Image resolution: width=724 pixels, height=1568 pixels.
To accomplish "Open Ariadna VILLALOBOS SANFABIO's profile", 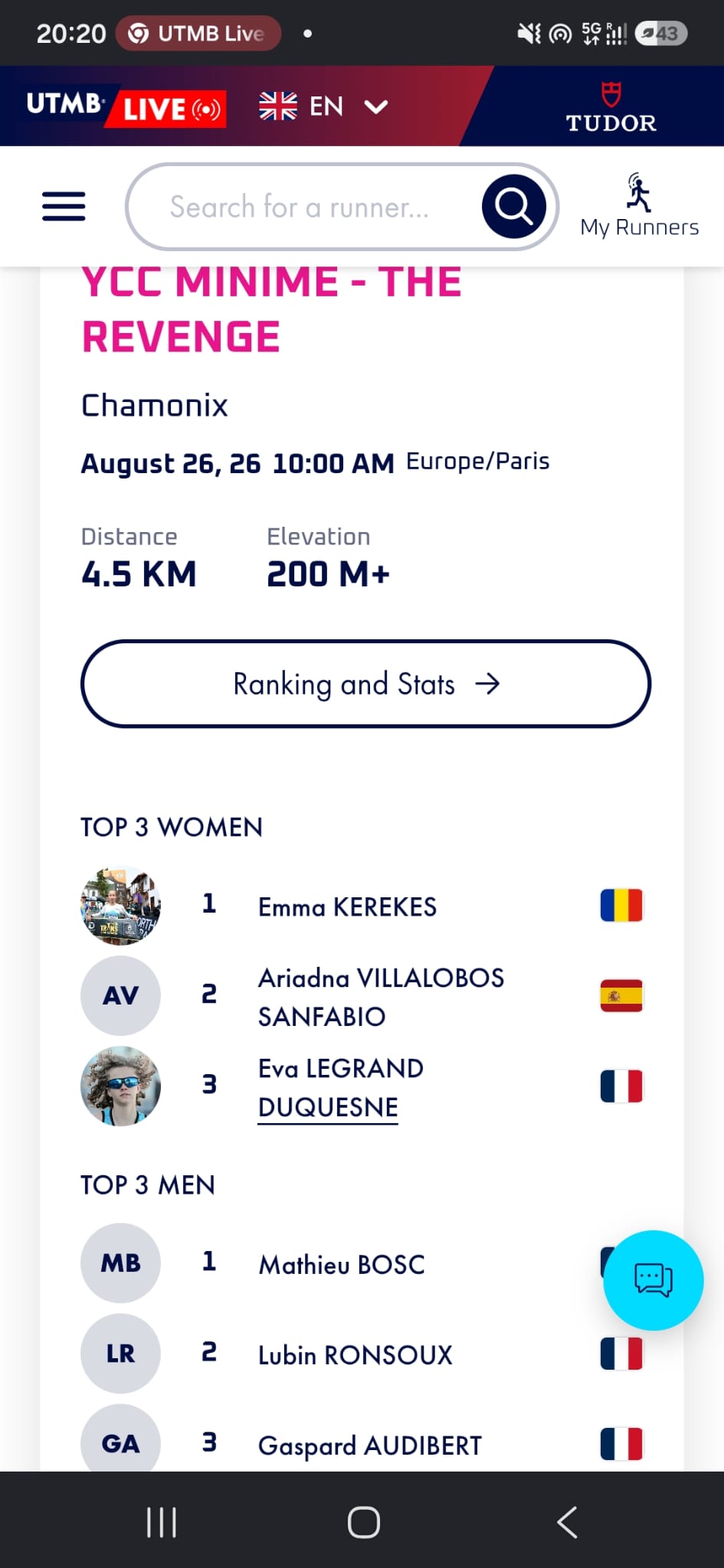I will pyautogui.click(x=381, y=997).
